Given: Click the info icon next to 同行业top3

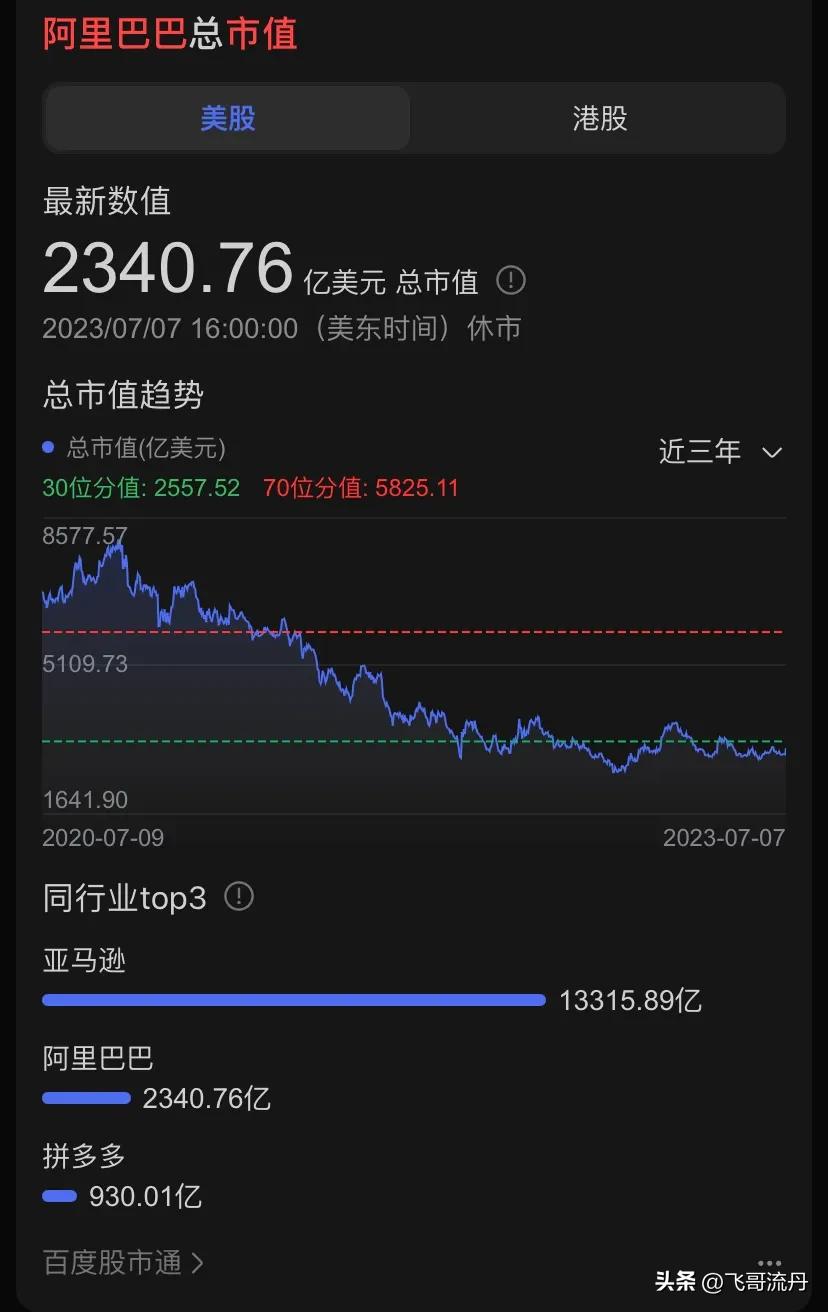Looking at the screenshot, I should click(x=238, y=897).
